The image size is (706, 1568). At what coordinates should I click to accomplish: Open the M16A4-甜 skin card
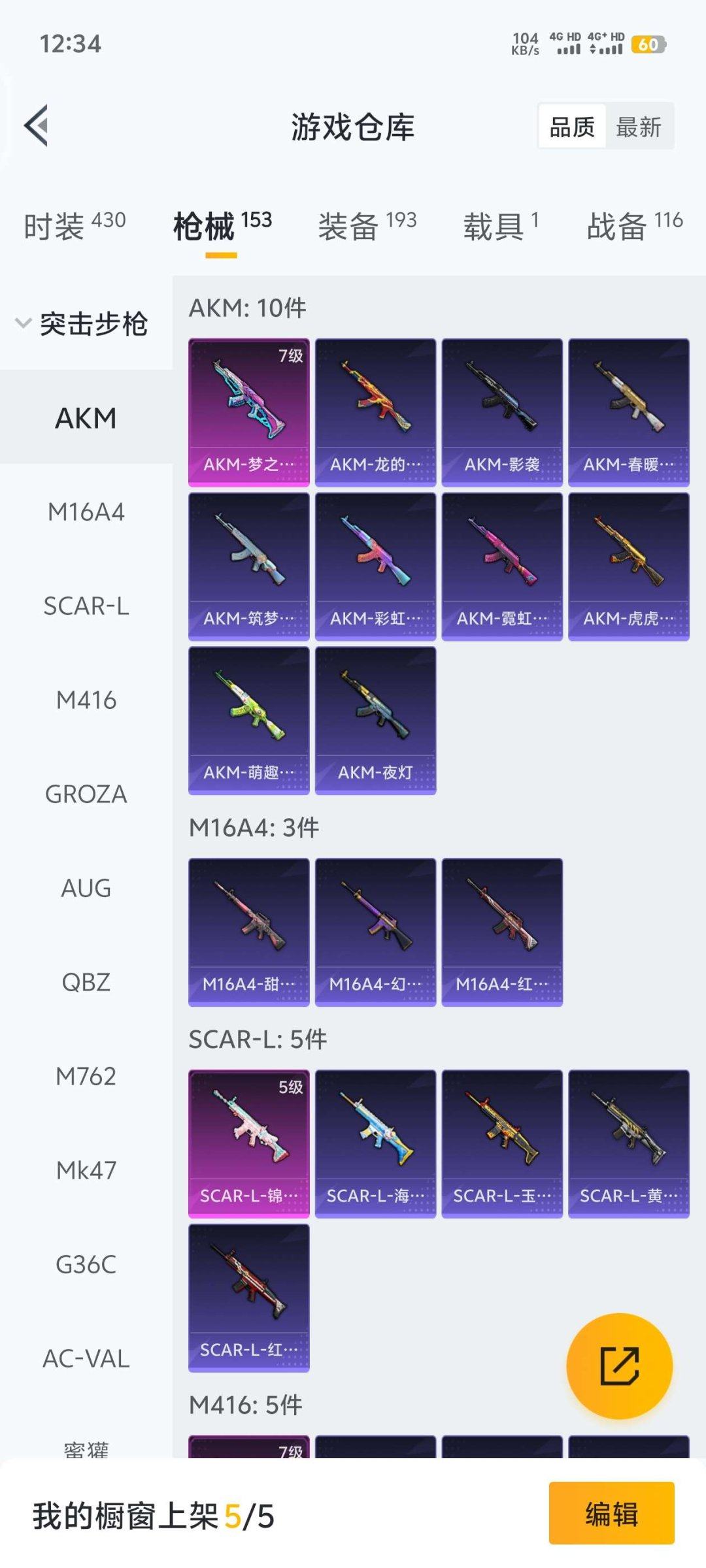248,932
